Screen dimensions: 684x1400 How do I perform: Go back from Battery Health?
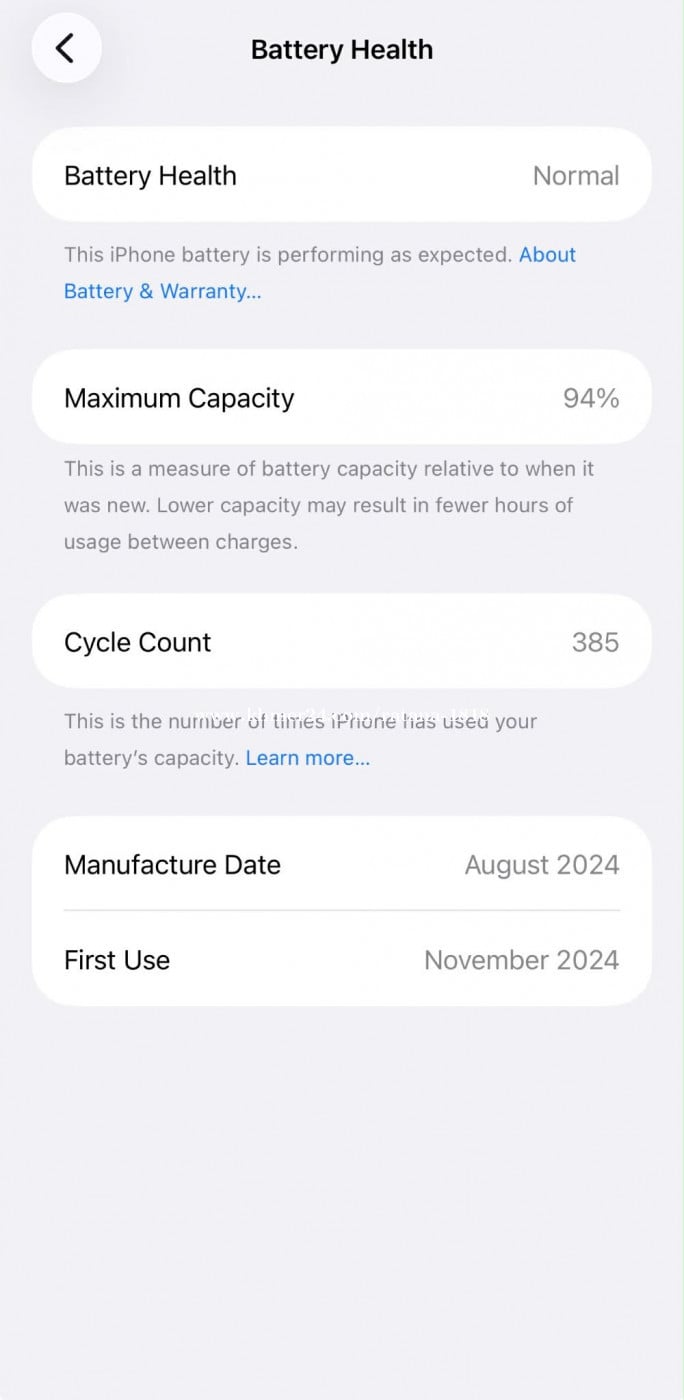click(66, 48)
